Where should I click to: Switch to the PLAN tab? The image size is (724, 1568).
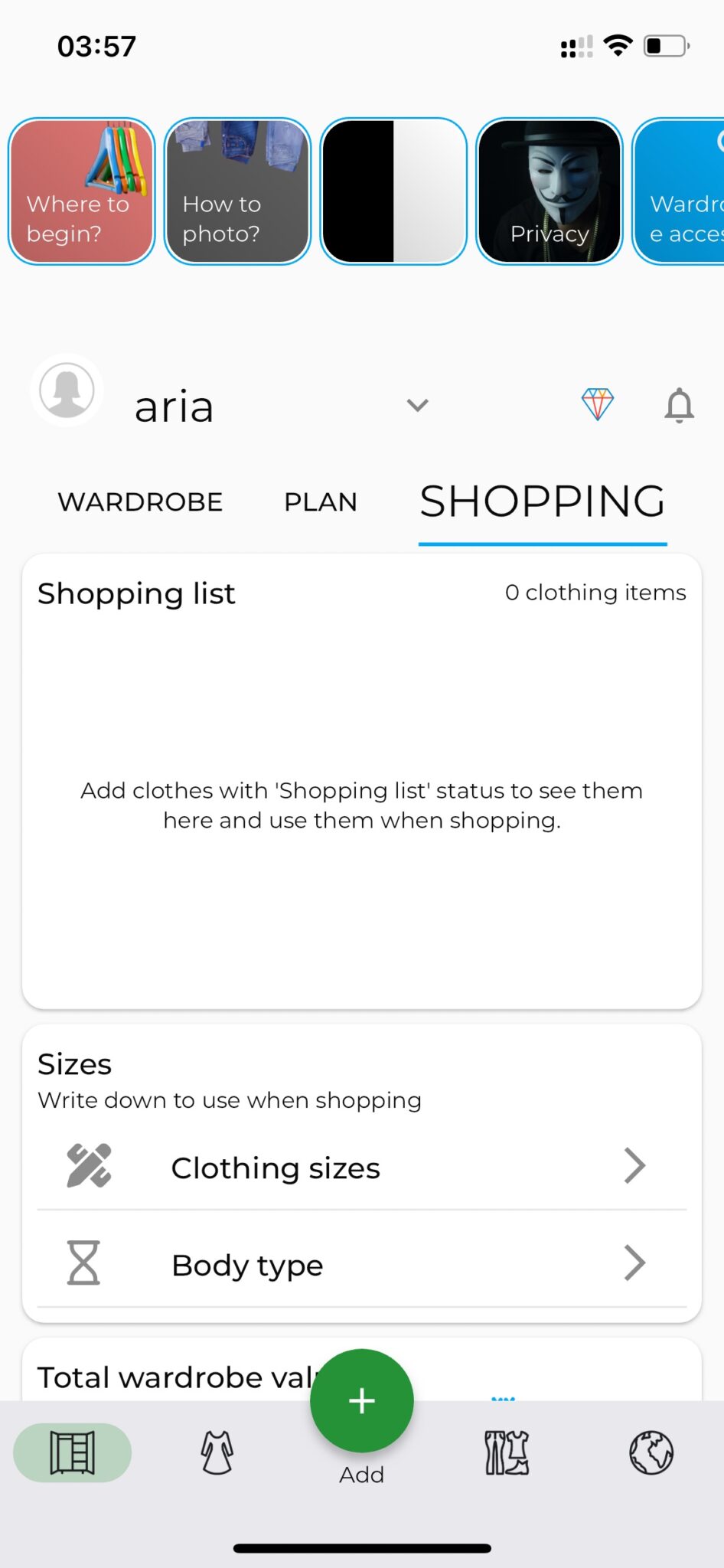(320, 501)
